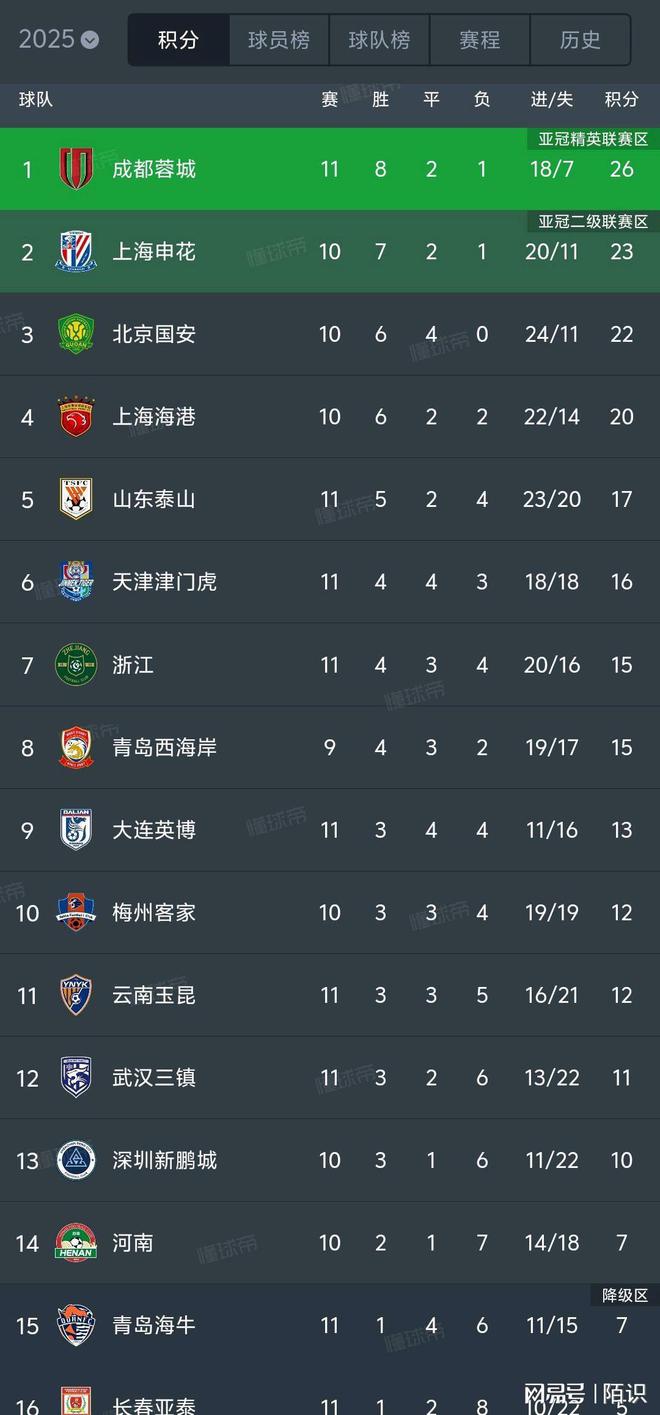View 深圳新鹏城 team details
The height and width of the screenshot is (1415, 660).
pyautogui.click(x=330, y=1160)
